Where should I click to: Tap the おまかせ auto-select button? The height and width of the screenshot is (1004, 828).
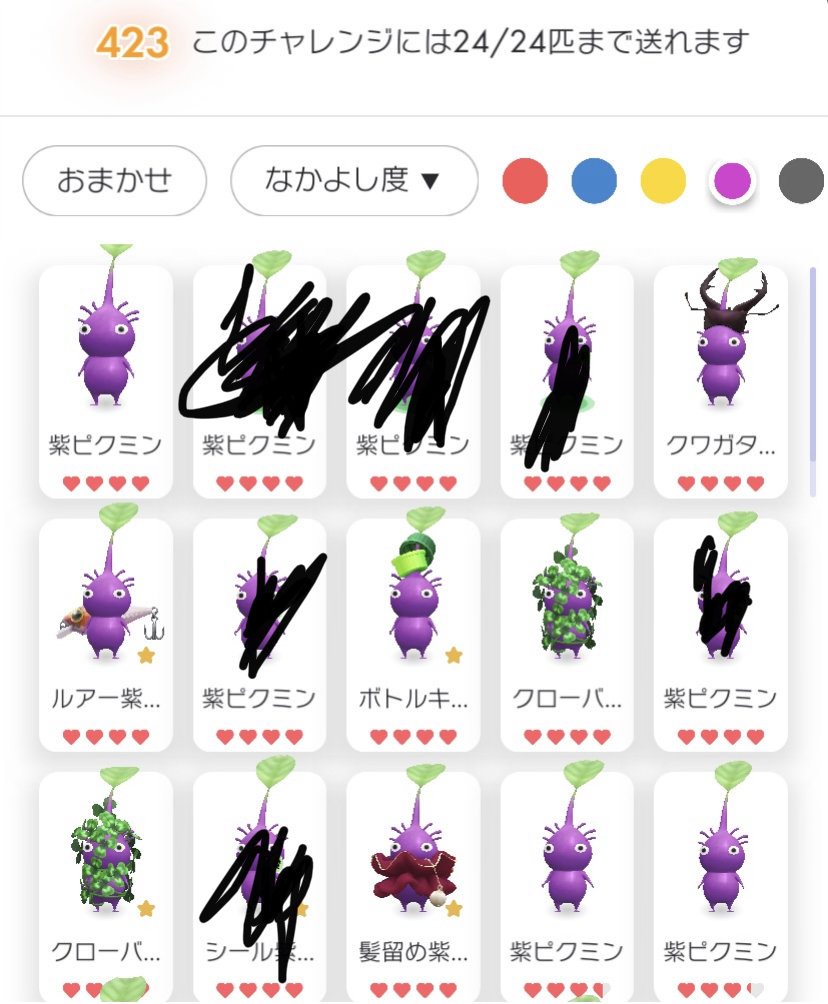point(114,181)
